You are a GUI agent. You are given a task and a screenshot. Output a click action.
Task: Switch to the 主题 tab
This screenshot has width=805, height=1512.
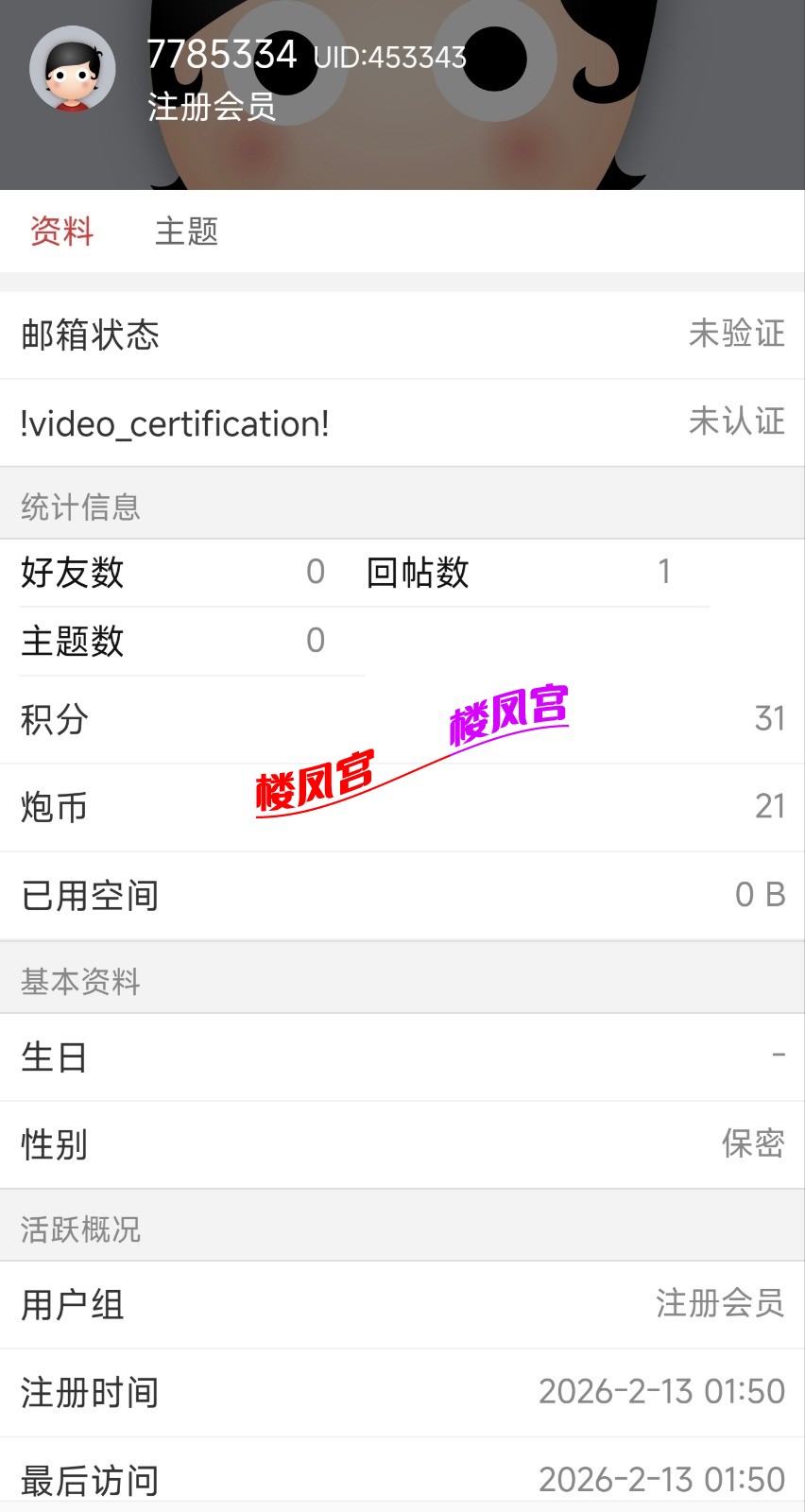point(186,232)
